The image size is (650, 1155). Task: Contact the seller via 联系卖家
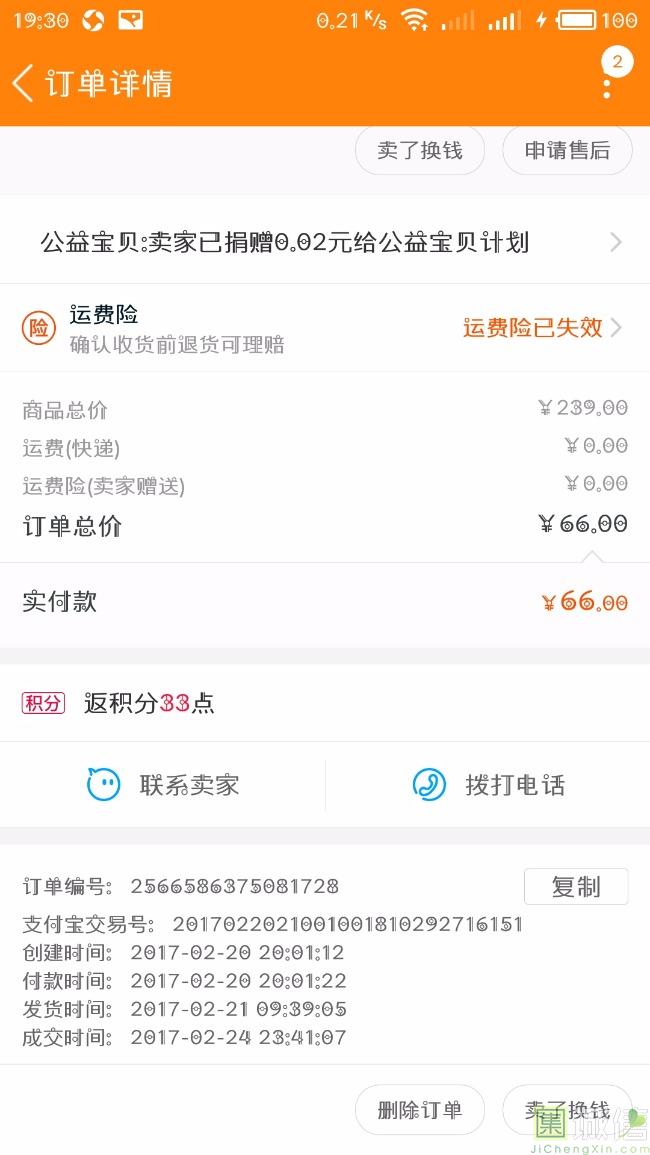click(163, 785)
